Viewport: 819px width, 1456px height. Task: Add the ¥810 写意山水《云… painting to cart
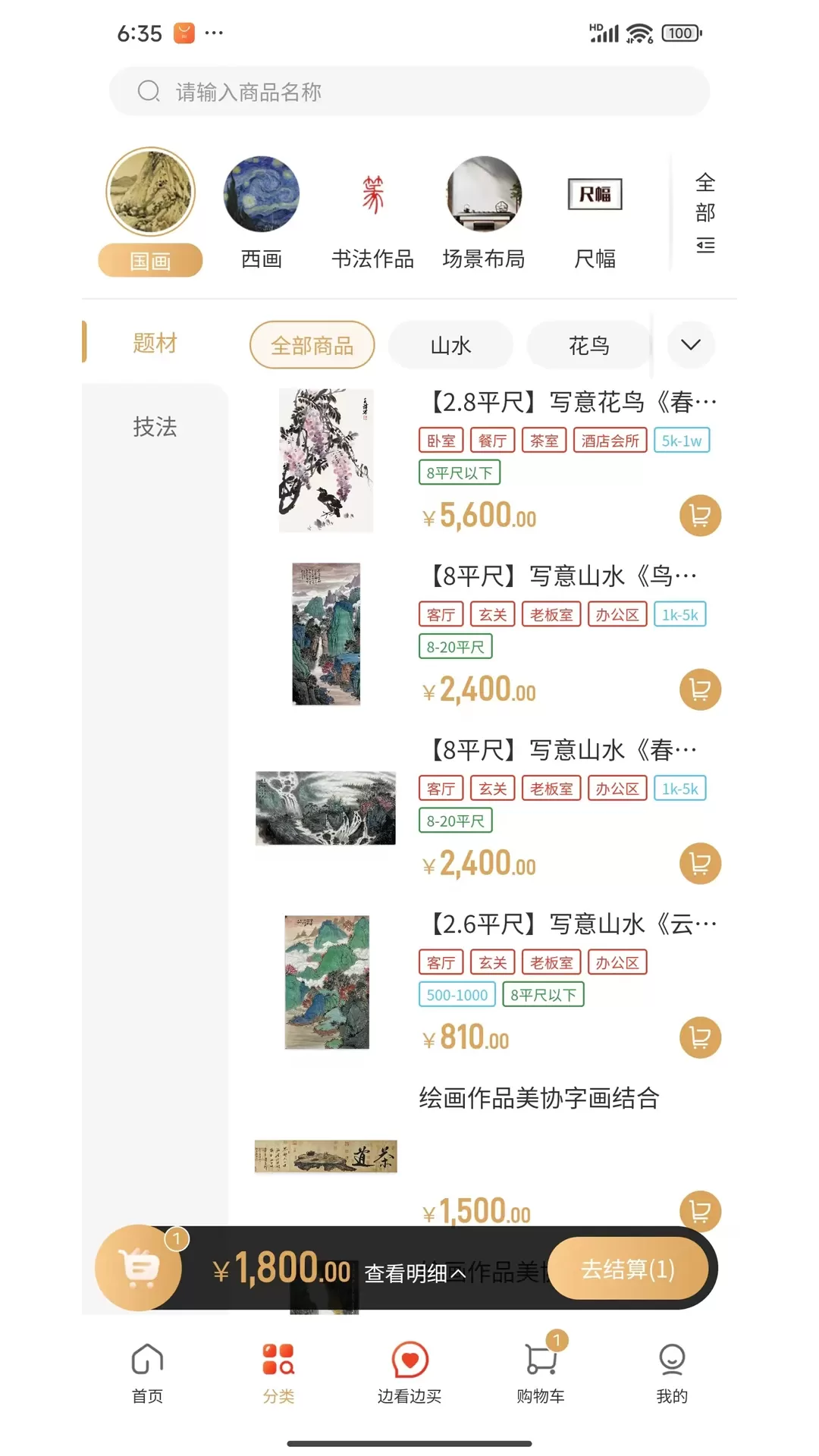pos(700,1037)
